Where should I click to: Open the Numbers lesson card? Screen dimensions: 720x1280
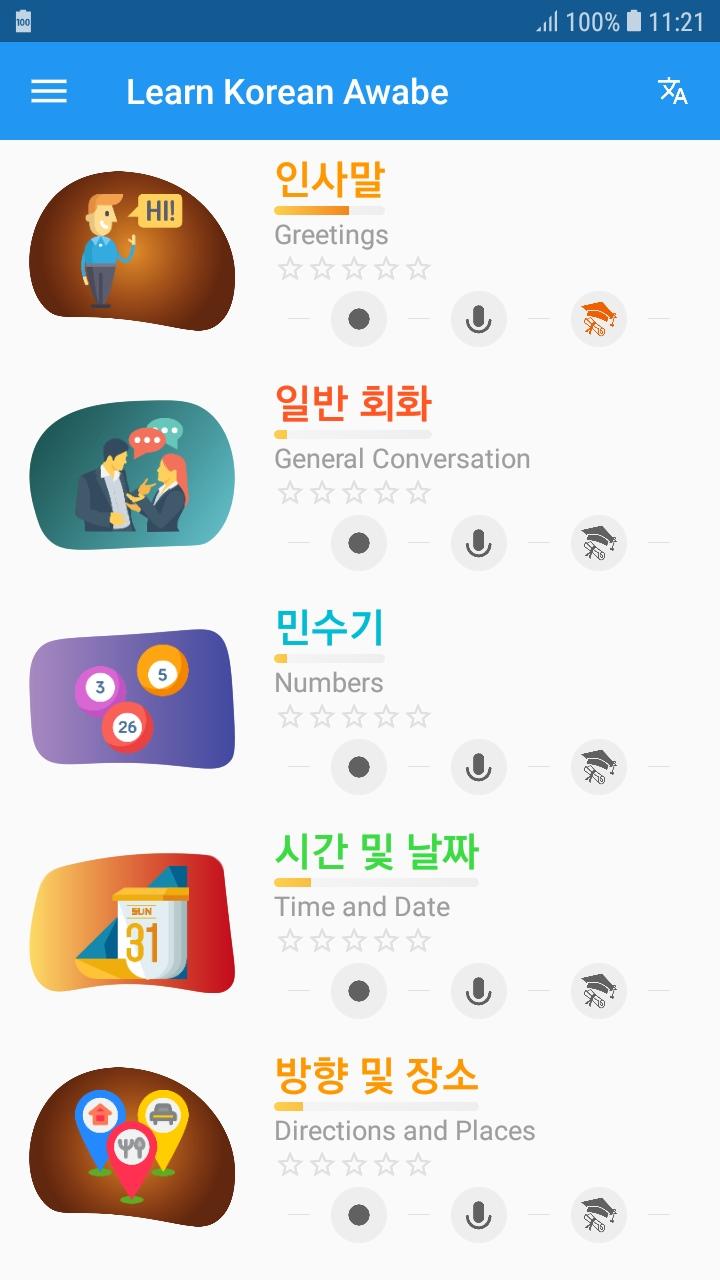click(132, 698)
